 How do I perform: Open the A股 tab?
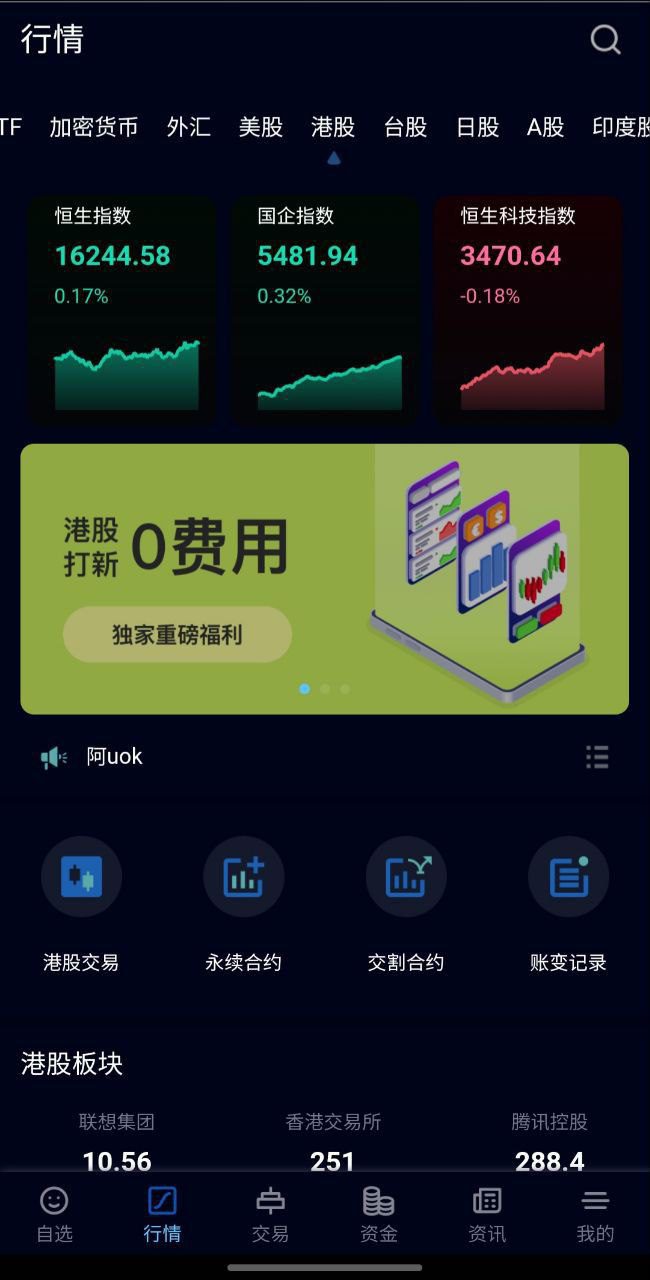pos(545,127)
